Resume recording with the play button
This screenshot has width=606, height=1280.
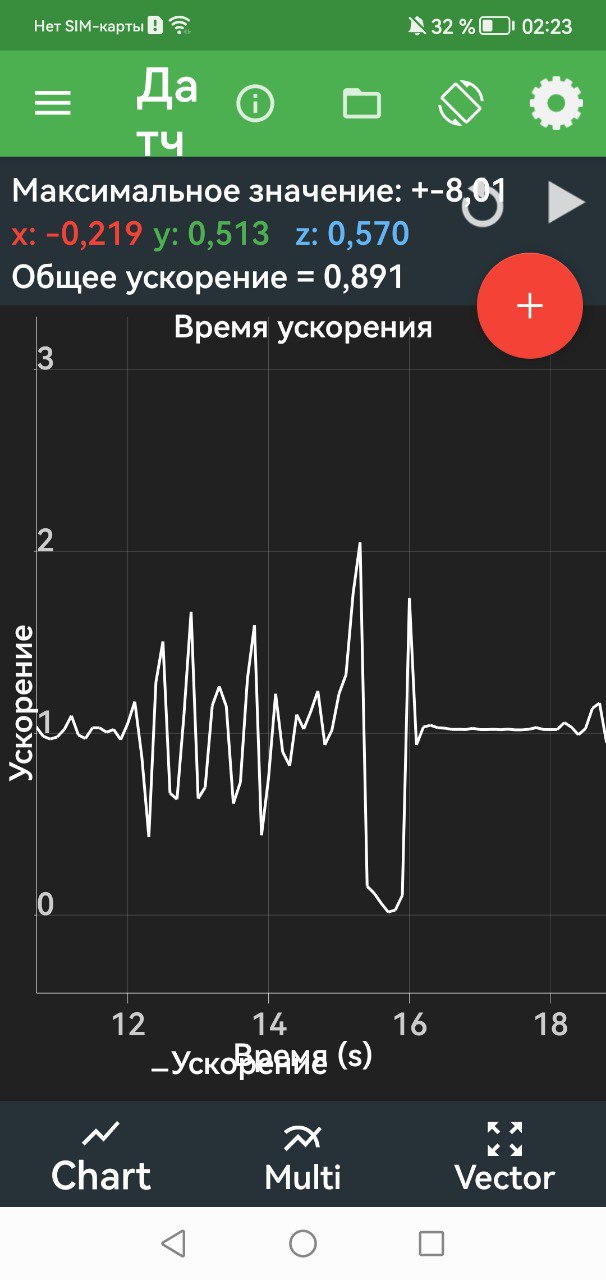[x=566, y=203]
